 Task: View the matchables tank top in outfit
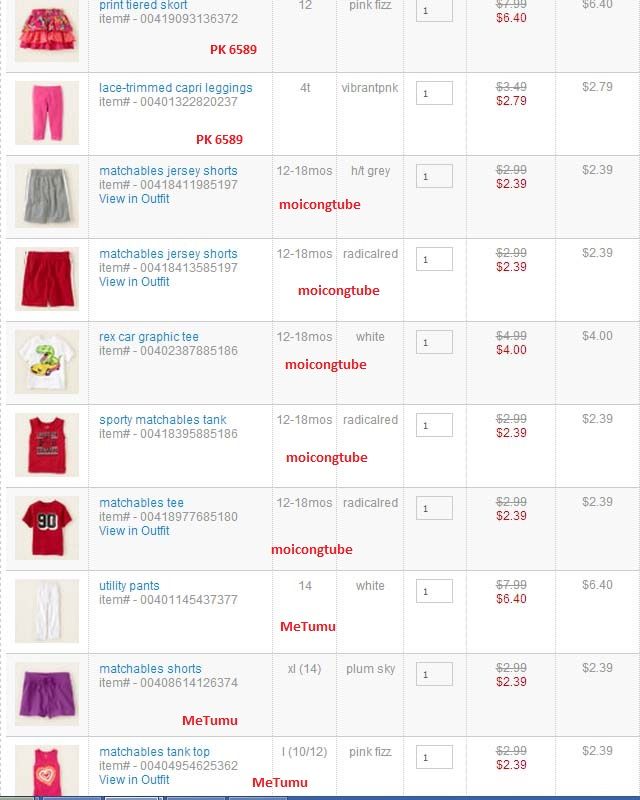coord(134,780)
